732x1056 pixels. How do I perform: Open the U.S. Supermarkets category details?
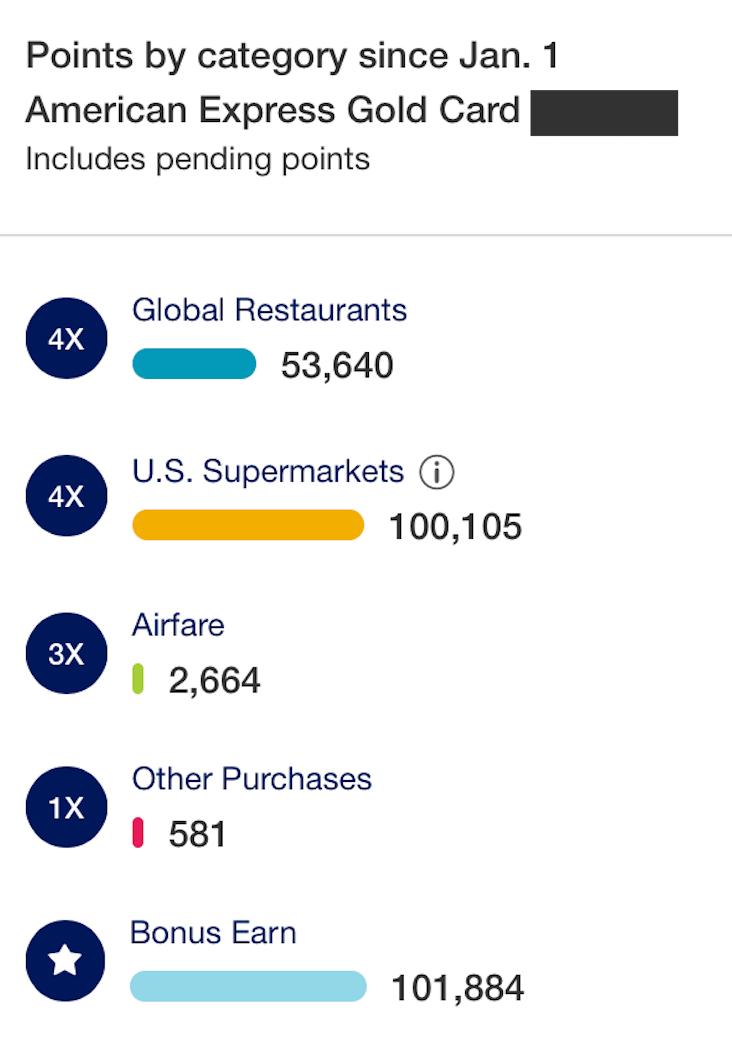(266, 471)
